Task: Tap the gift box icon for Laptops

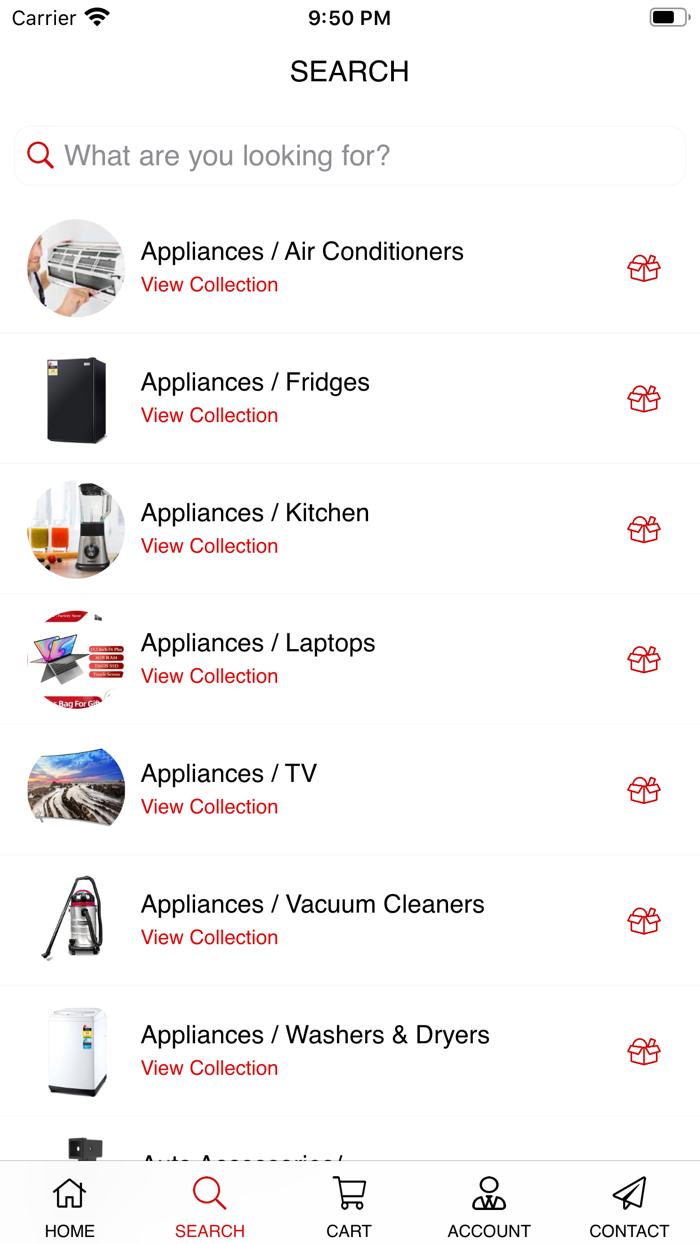Action: (644, 659)
